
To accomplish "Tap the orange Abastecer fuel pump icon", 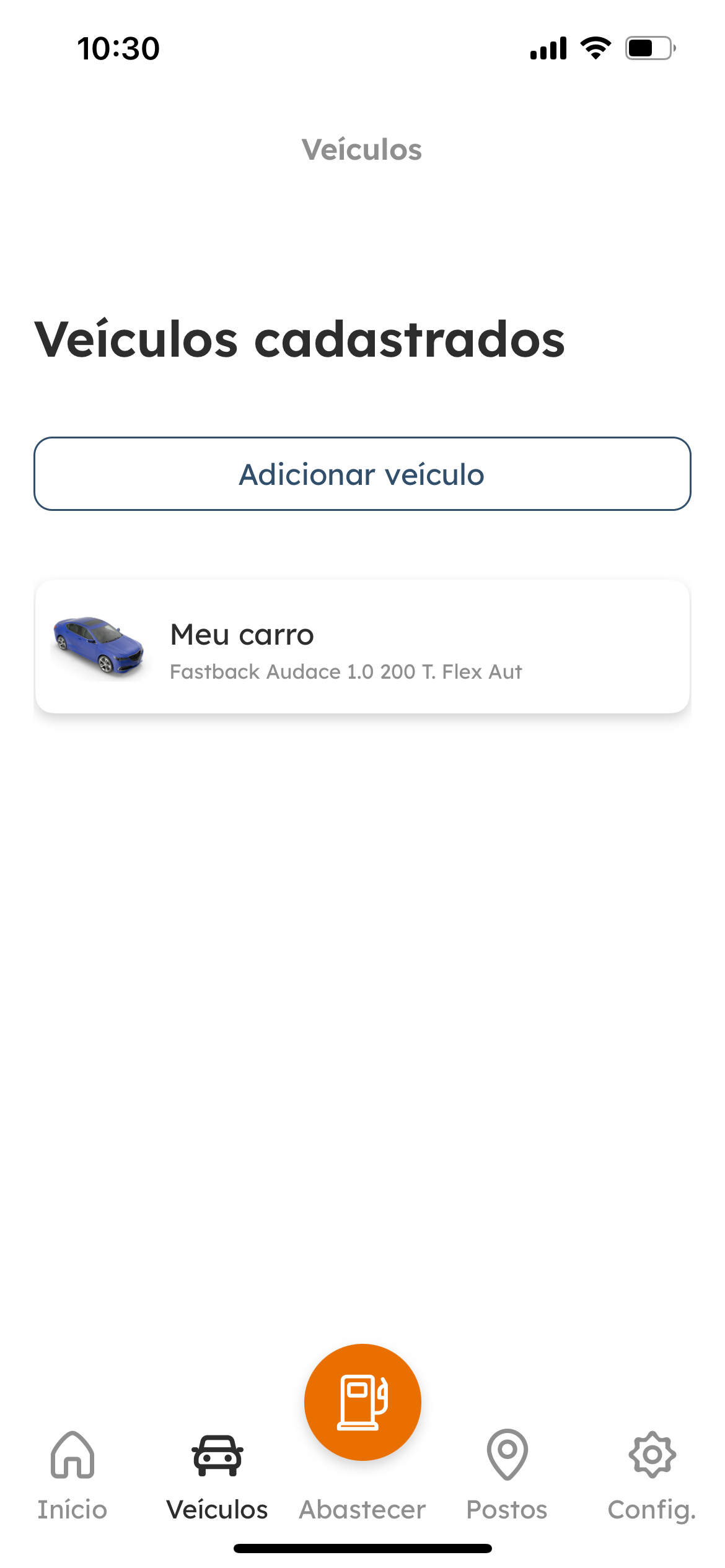I will [362, 1401].
